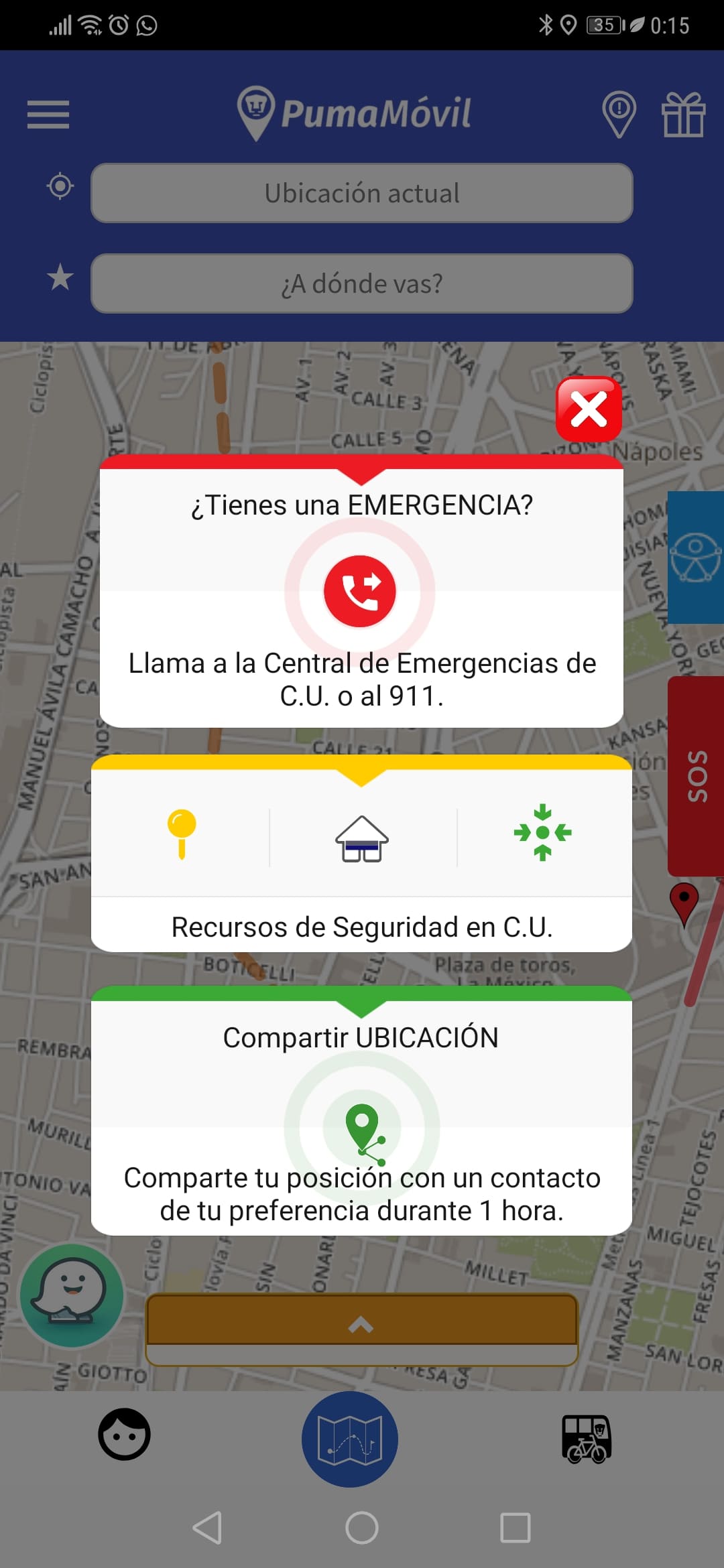Go back with the system back button
This screenshot has width=724, height=1568.
point(207,1528)
